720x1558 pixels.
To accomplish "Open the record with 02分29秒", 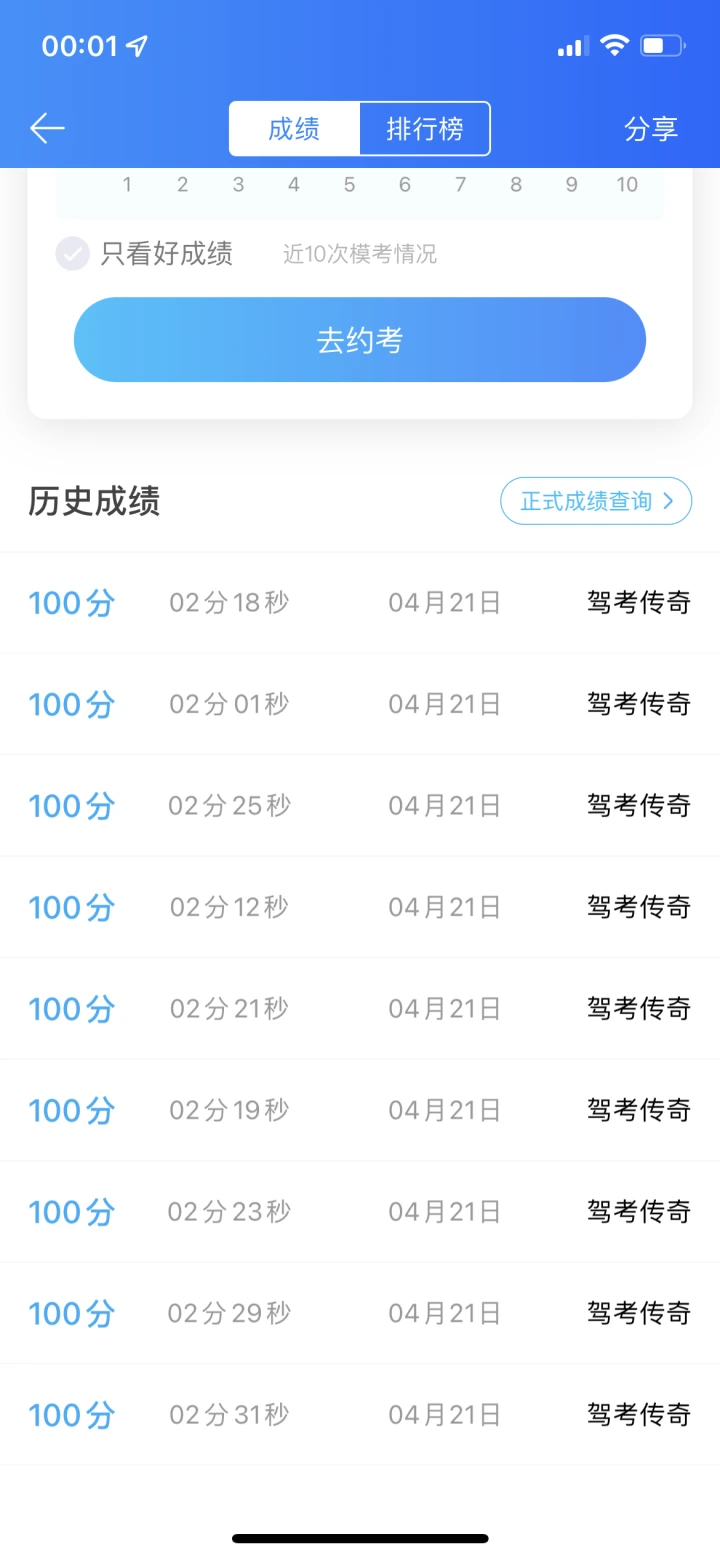I will coord(360,1313).
